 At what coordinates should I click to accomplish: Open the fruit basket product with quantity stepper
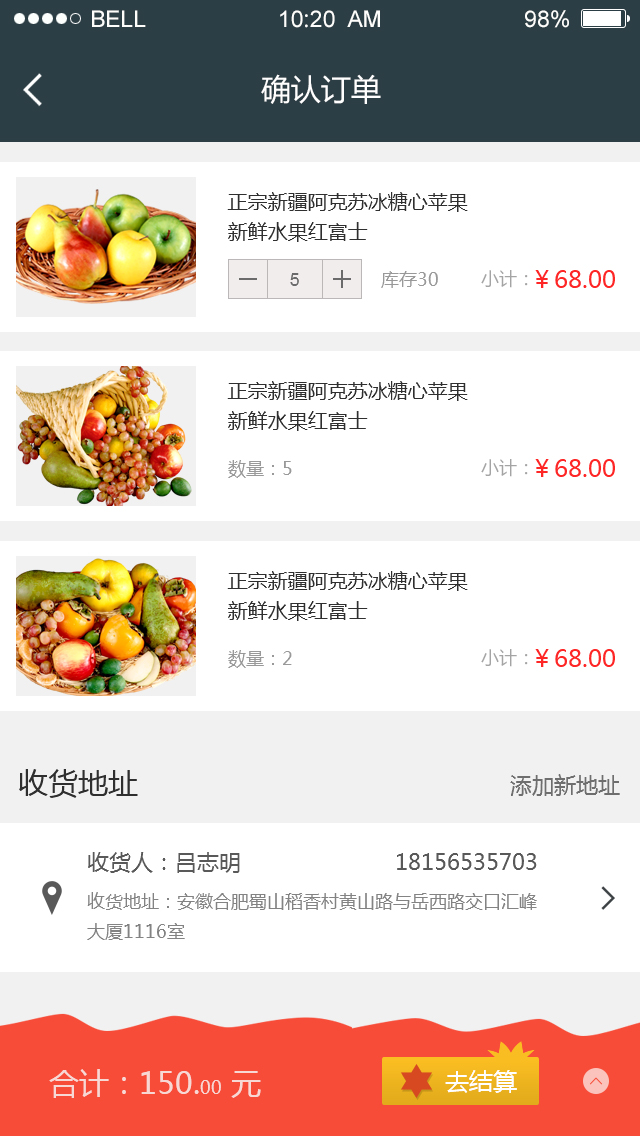pos(106,247)
